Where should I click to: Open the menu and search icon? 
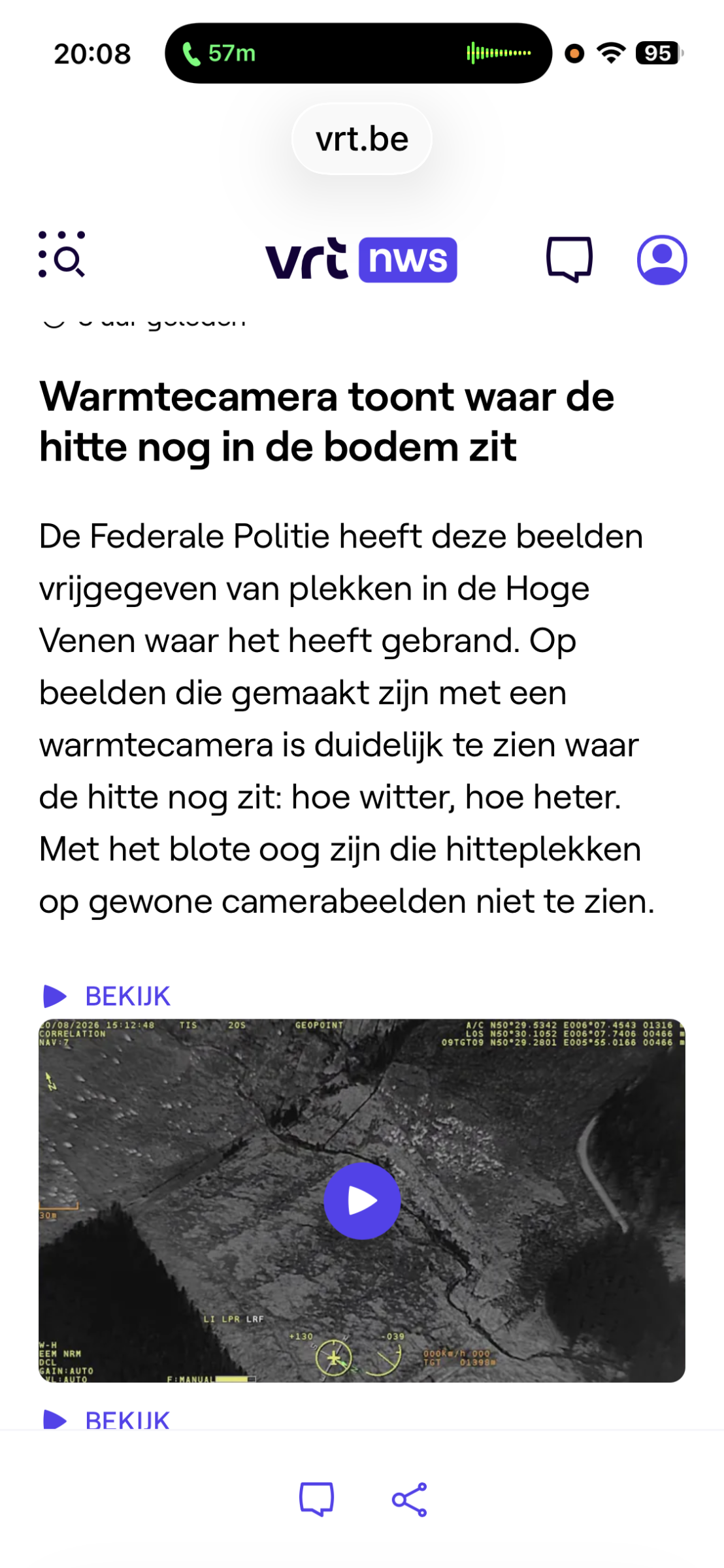click(x=61, y=255)
